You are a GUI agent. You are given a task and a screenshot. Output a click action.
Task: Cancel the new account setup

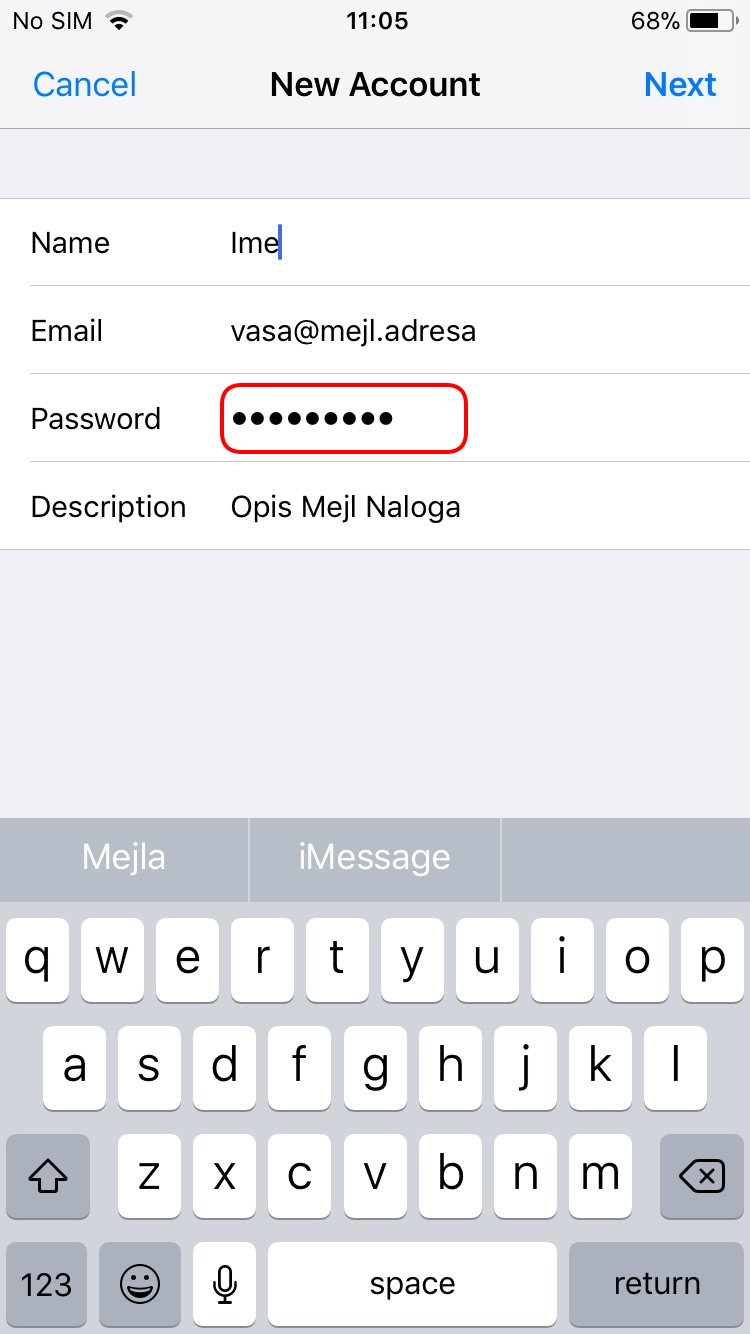click(x=85, y=85)
